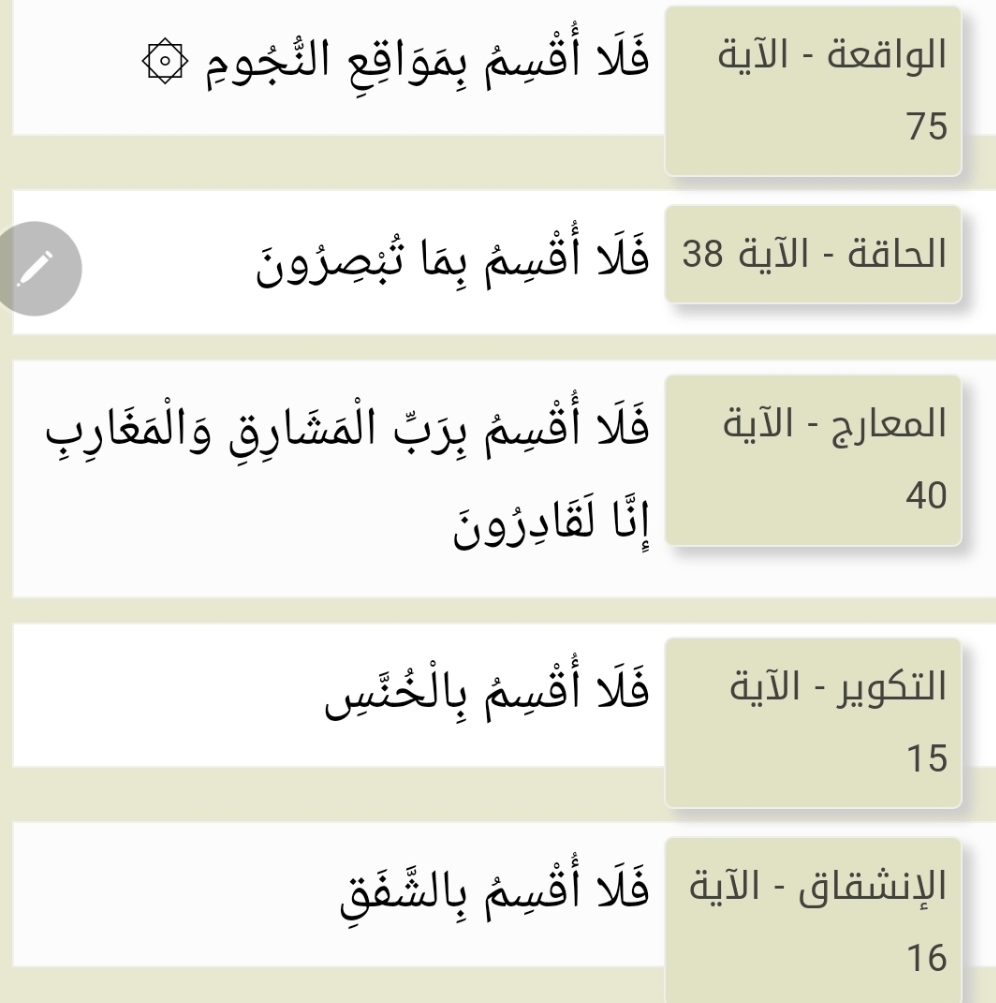Tap the pencil edit floating button
The width and height of the screenshot is (996, 1003).
pos(37,269)
